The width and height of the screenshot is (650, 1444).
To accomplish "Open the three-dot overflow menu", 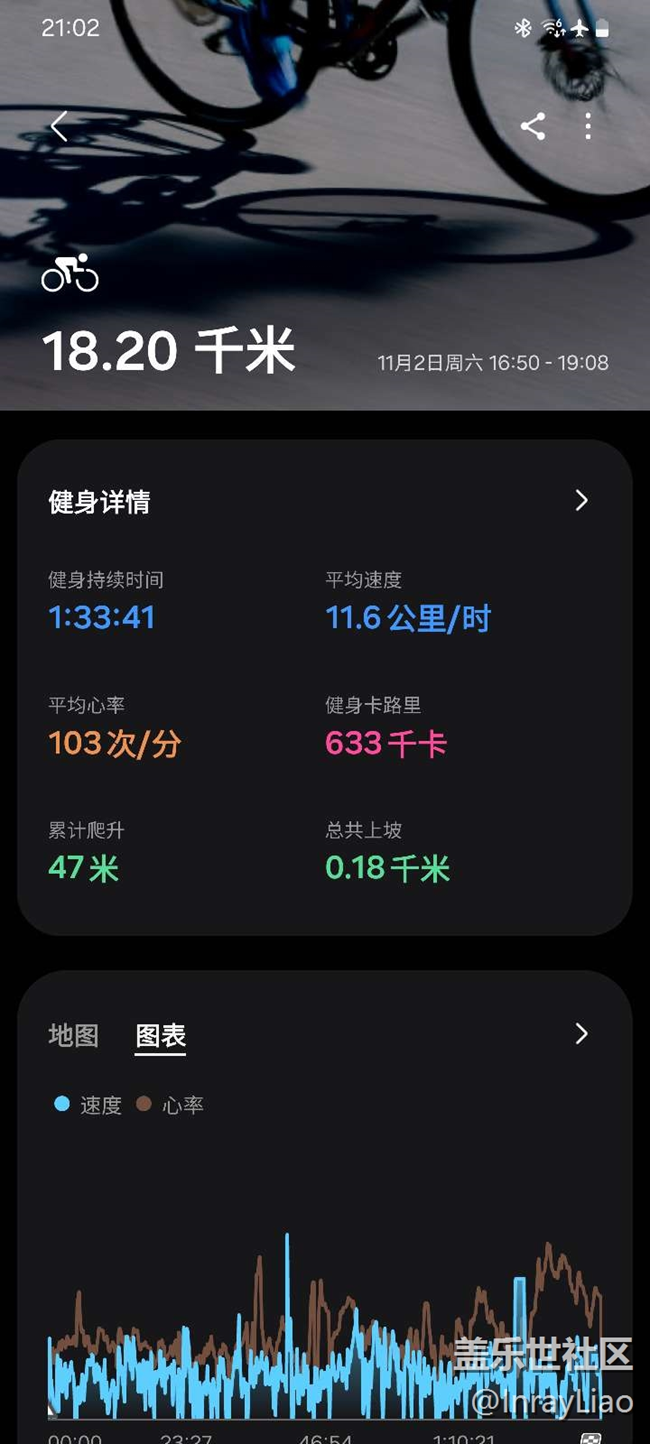I will [588, 126].
